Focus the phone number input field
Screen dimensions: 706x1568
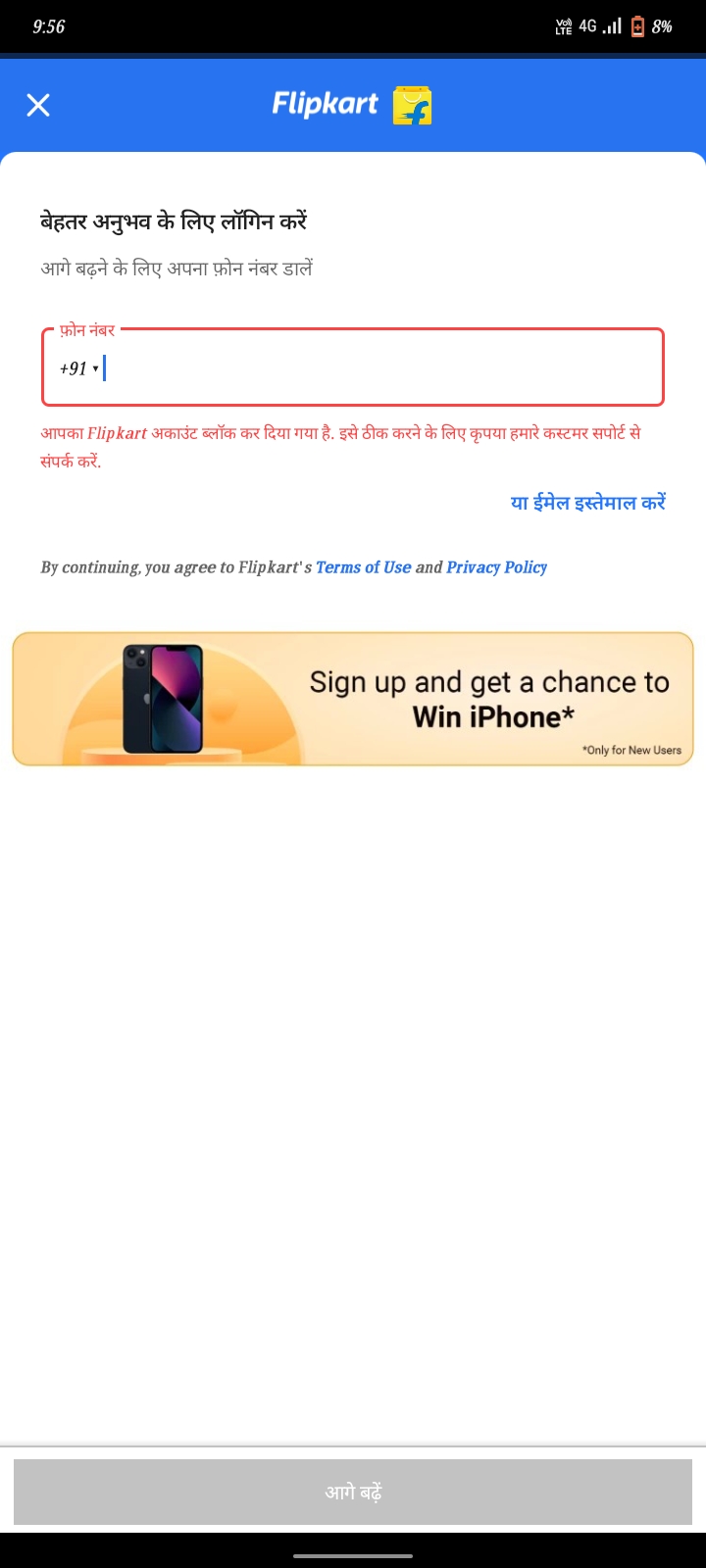382,368
